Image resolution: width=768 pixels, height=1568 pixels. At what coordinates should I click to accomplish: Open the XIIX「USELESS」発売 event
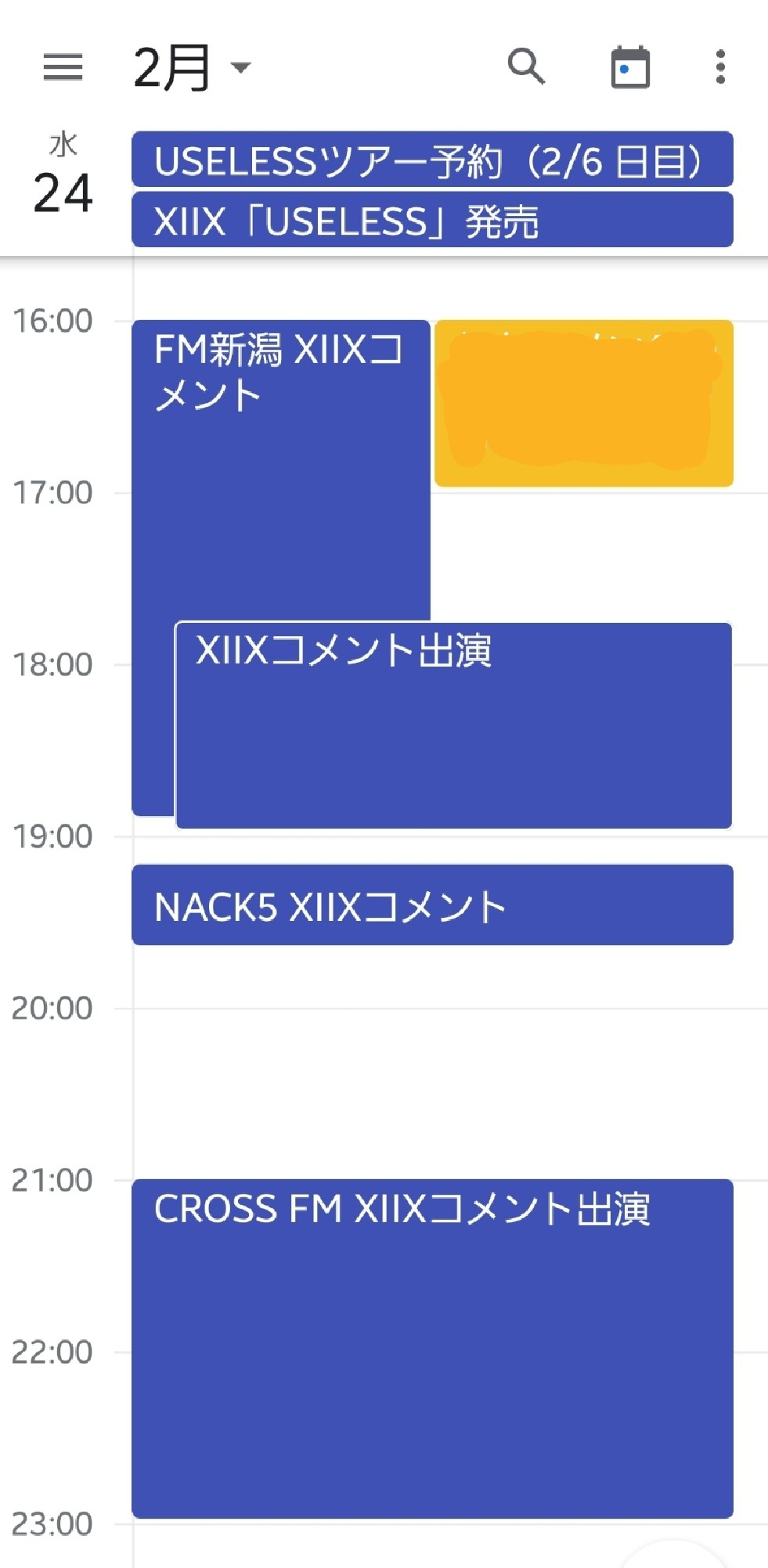tap(432, 220)
